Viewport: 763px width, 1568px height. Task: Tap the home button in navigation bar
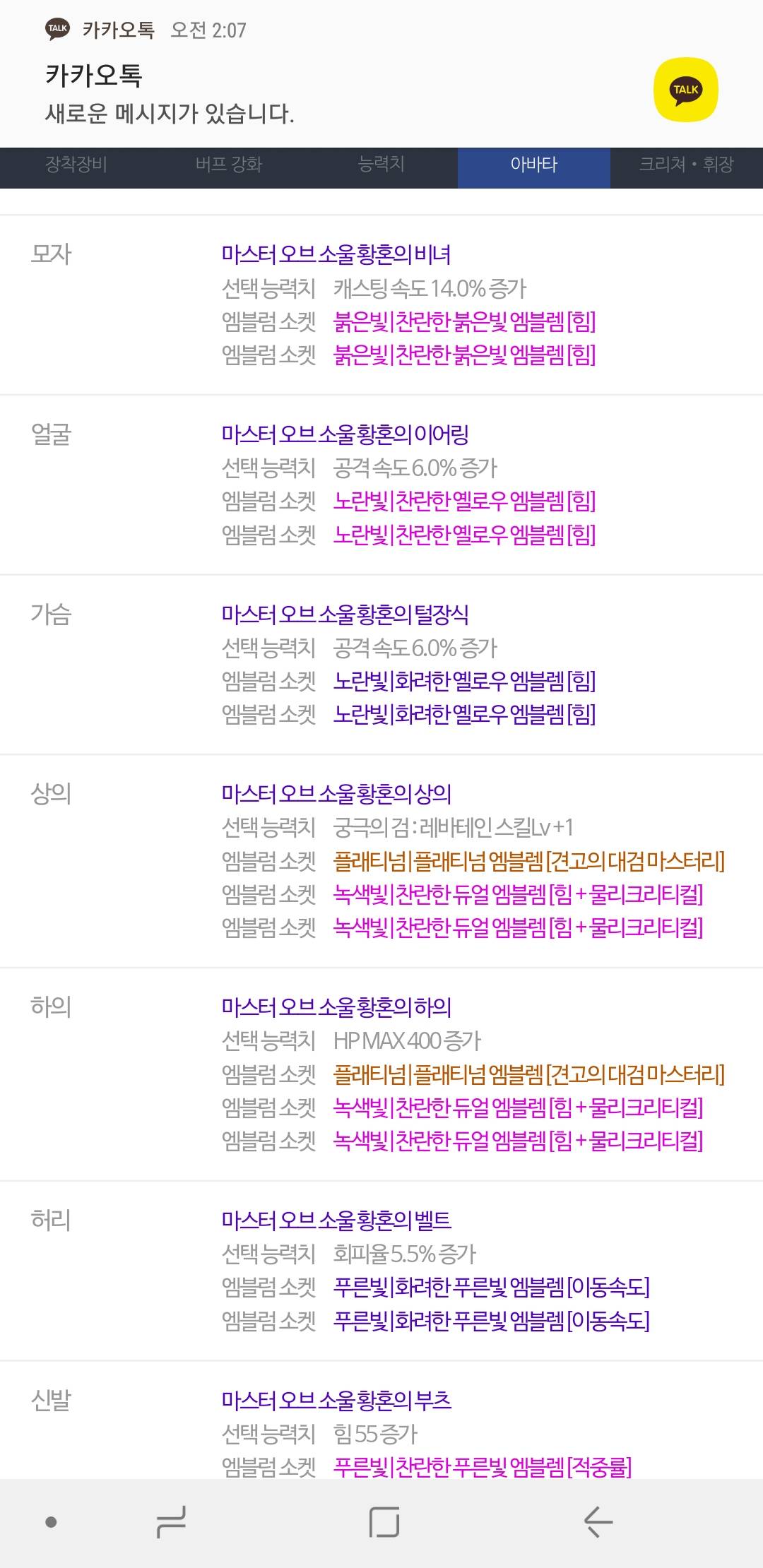click(384, 1521)
